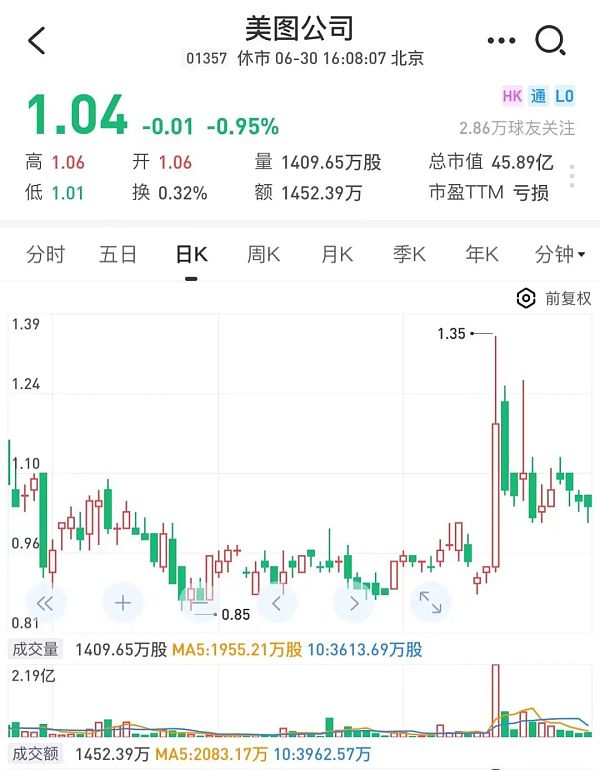Open the three-dot overflow menu
Image resolution: width=600 pixels, height=770 pixels.
(x=501, y=41)
